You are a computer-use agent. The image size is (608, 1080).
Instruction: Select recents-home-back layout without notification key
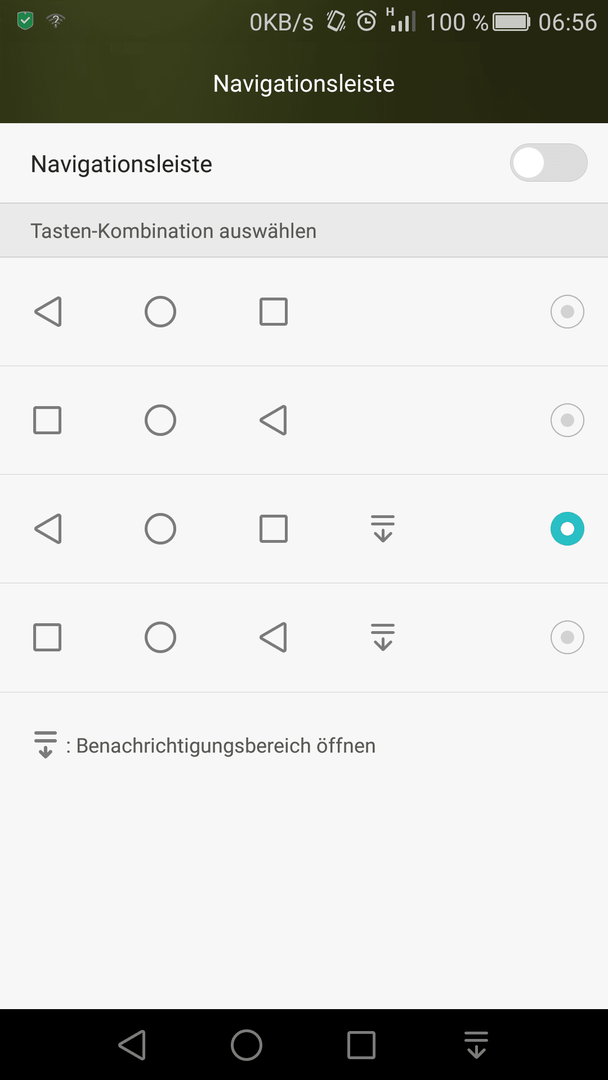567,421
